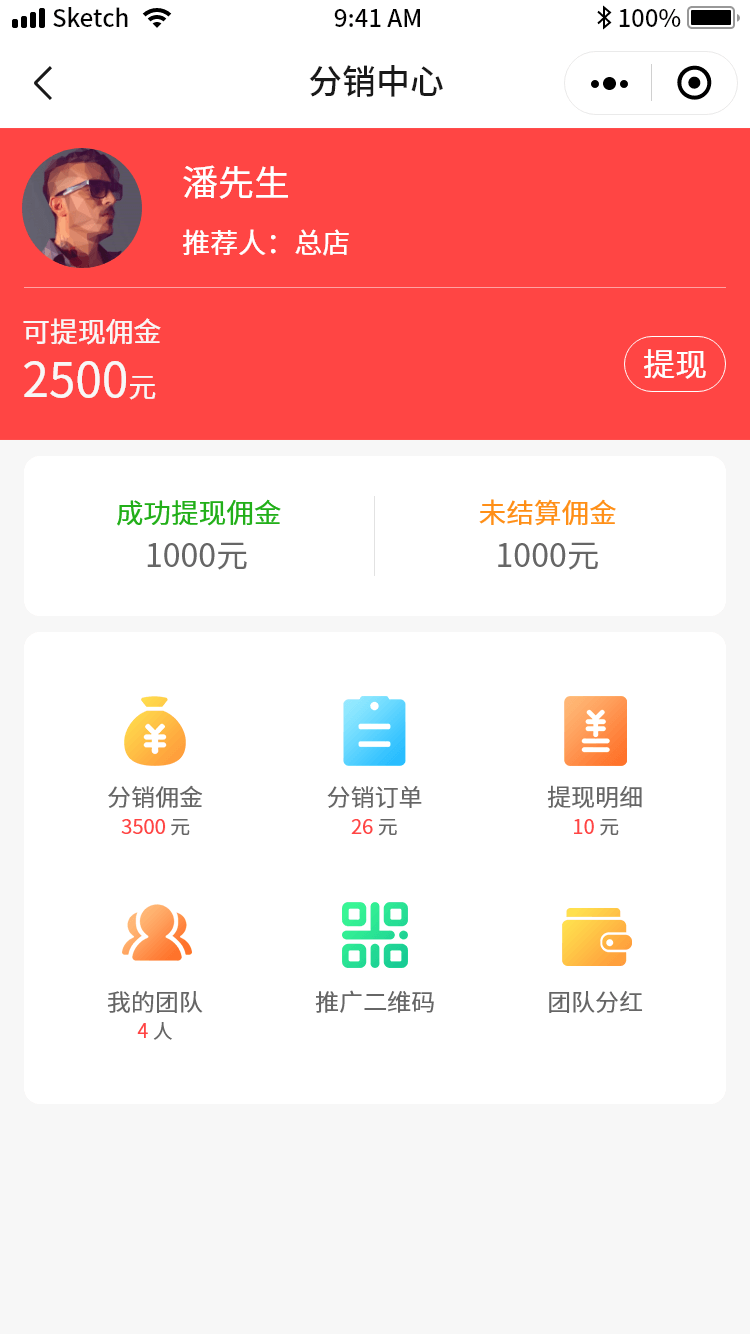
Task: Open 团队分红 team dividends
Action: 595,957
